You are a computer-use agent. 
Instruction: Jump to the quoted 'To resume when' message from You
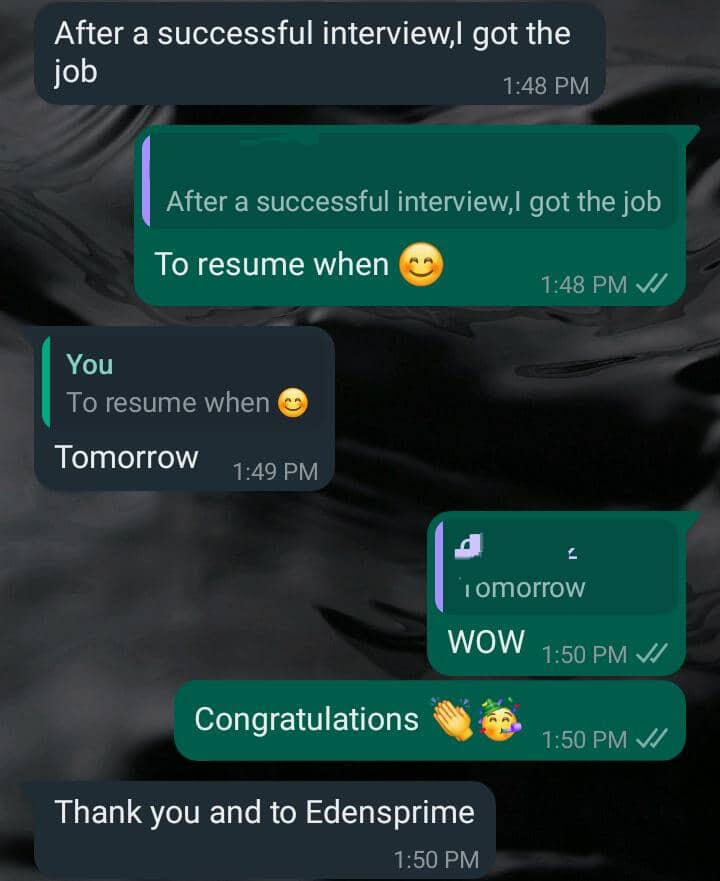tap(186, 384)
